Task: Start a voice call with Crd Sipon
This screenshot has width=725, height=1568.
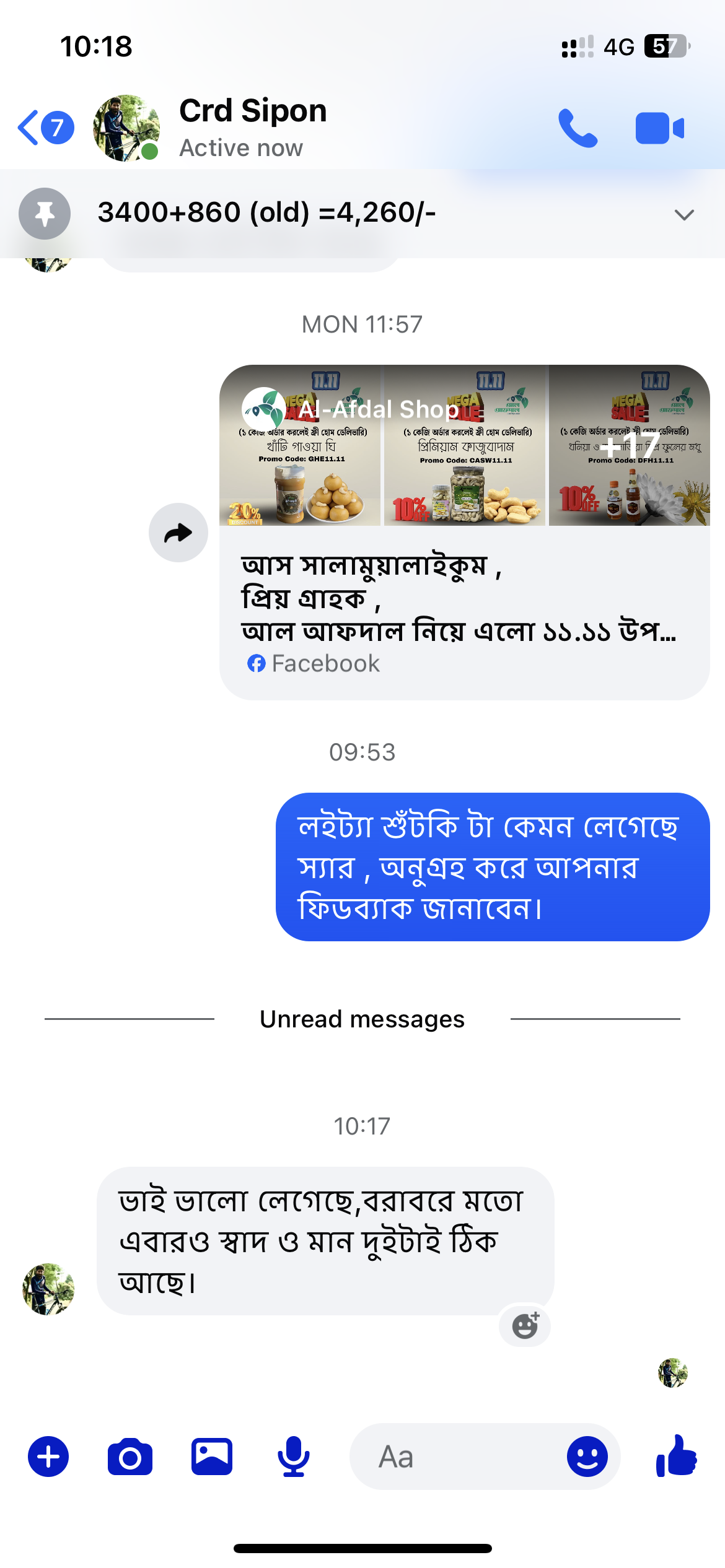Action: tap(578, 128)
